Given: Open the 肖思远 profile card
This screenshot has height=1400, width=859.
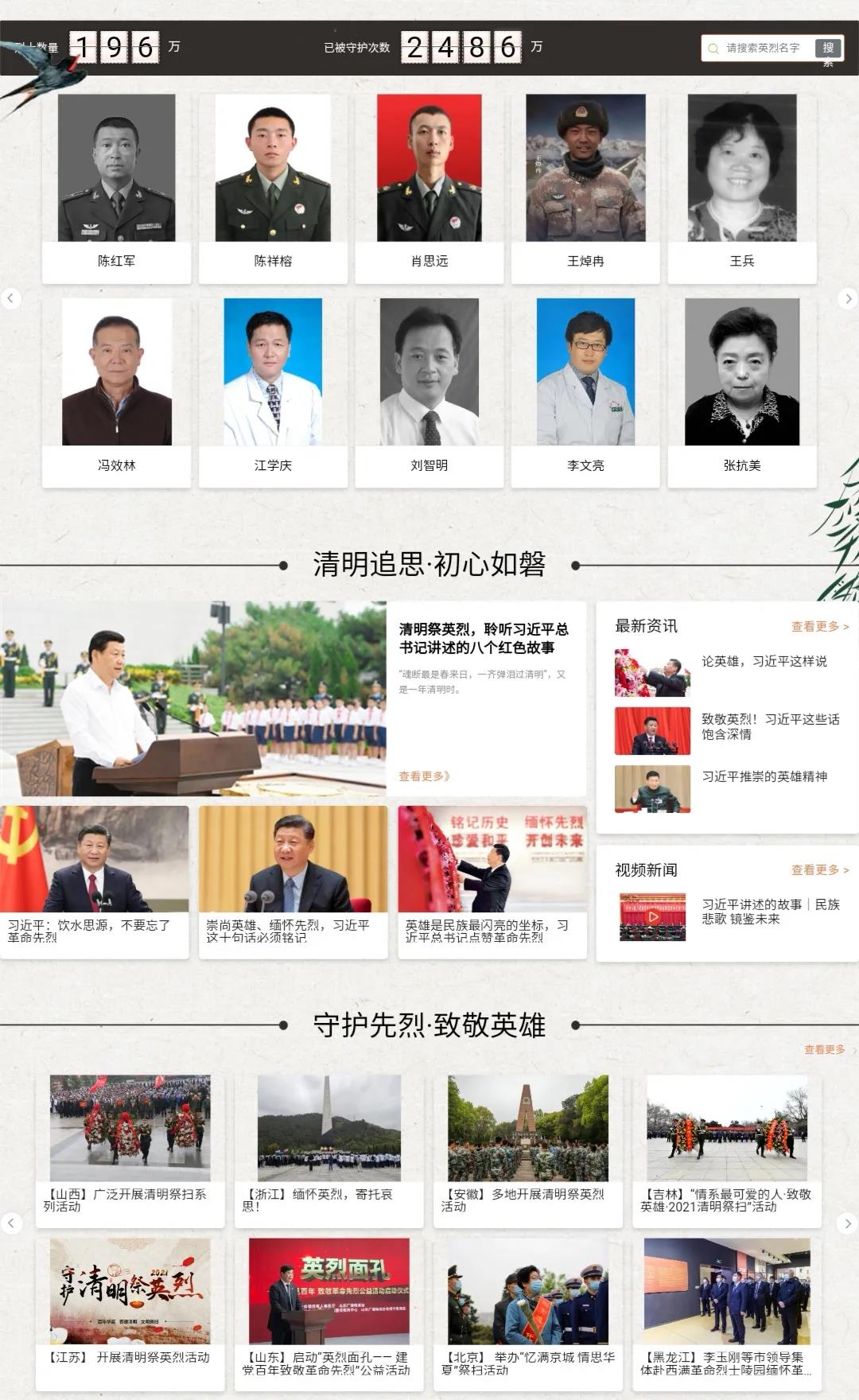Looking at the screenshot, I should pyautogui.click(x=429, y=188).
